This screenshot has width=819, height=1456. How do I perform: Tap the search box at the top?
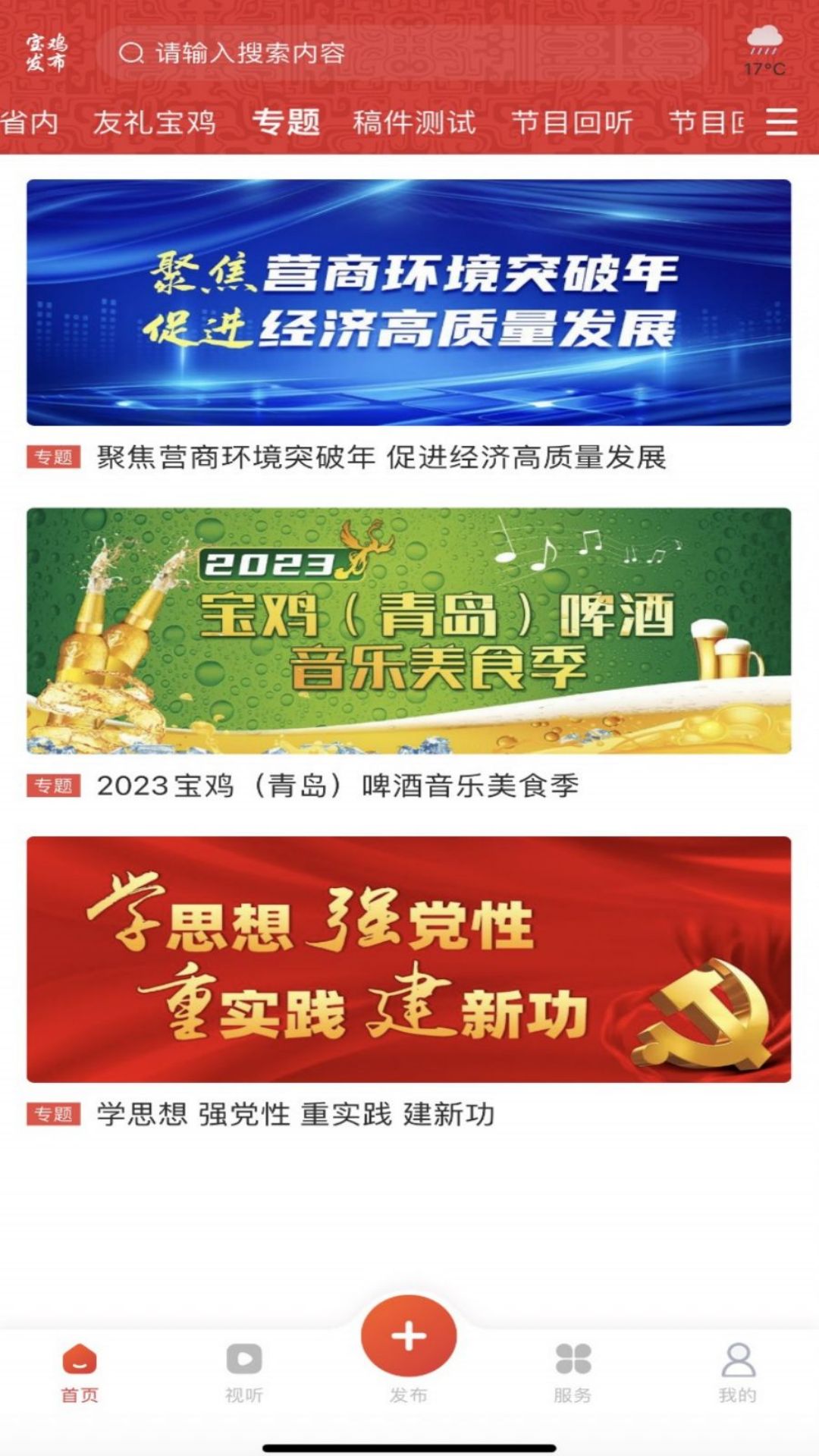click(x=402, y=53)
